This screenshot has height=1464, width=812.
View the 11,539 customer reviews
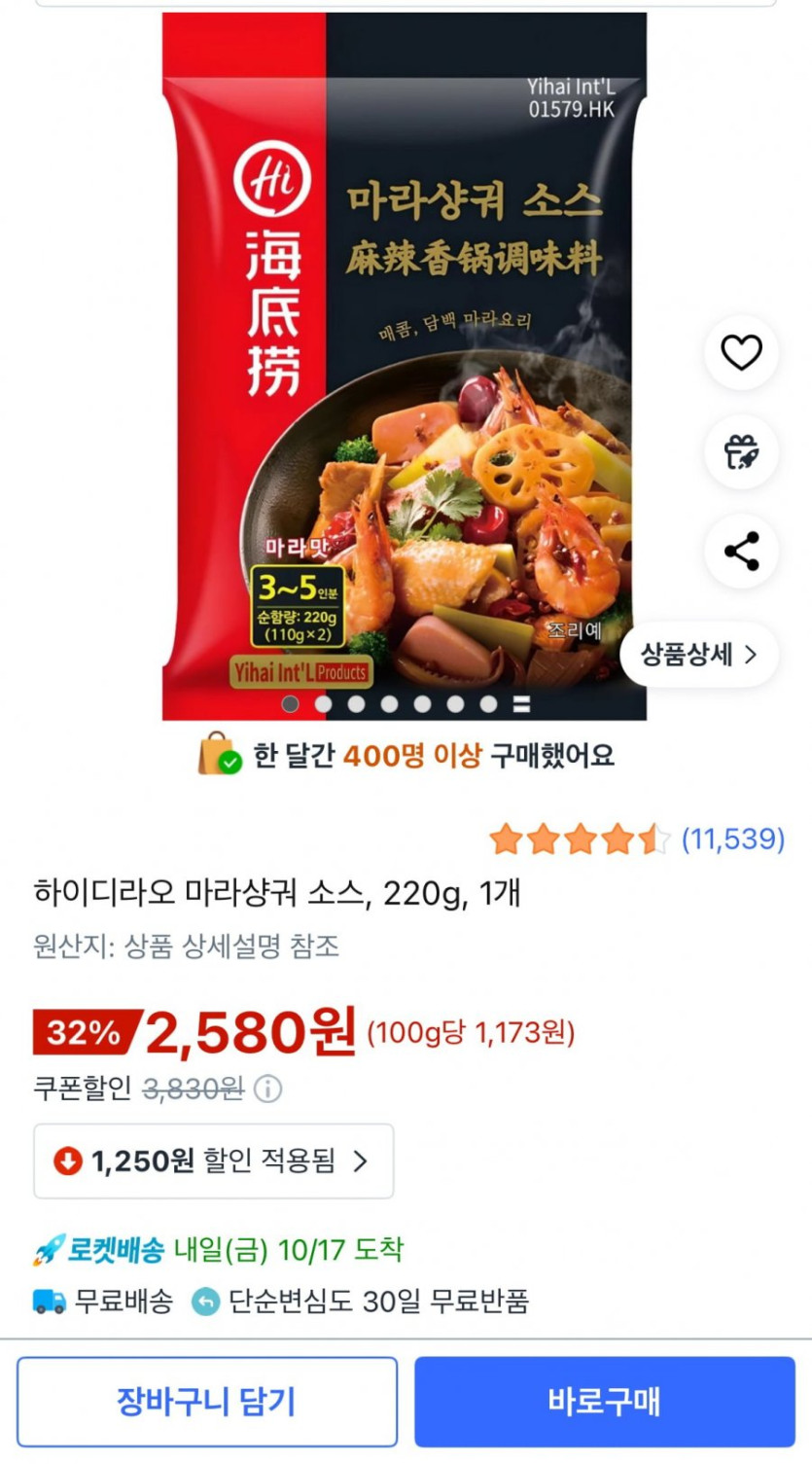(x=732, y=839)
